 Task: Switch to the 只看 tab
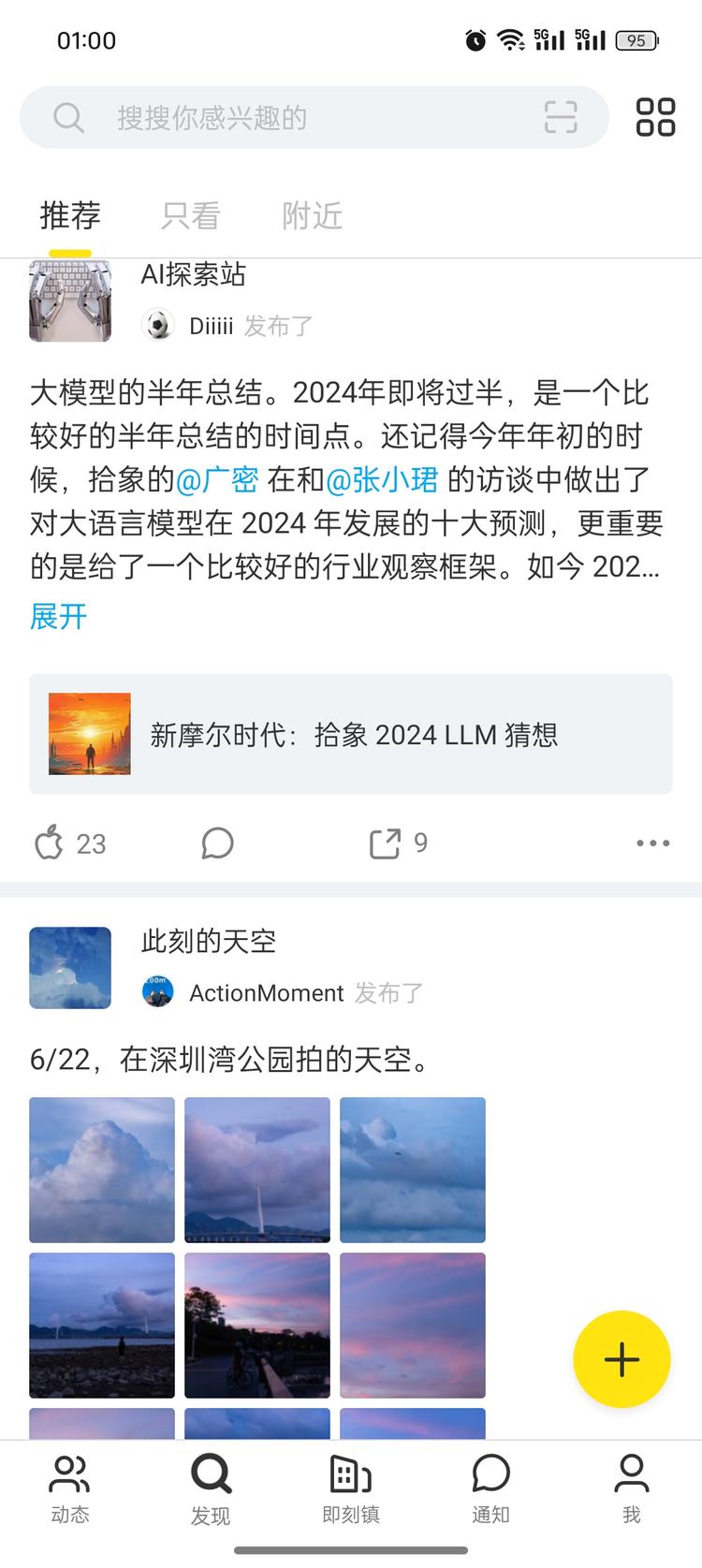(x=188, y=216)
